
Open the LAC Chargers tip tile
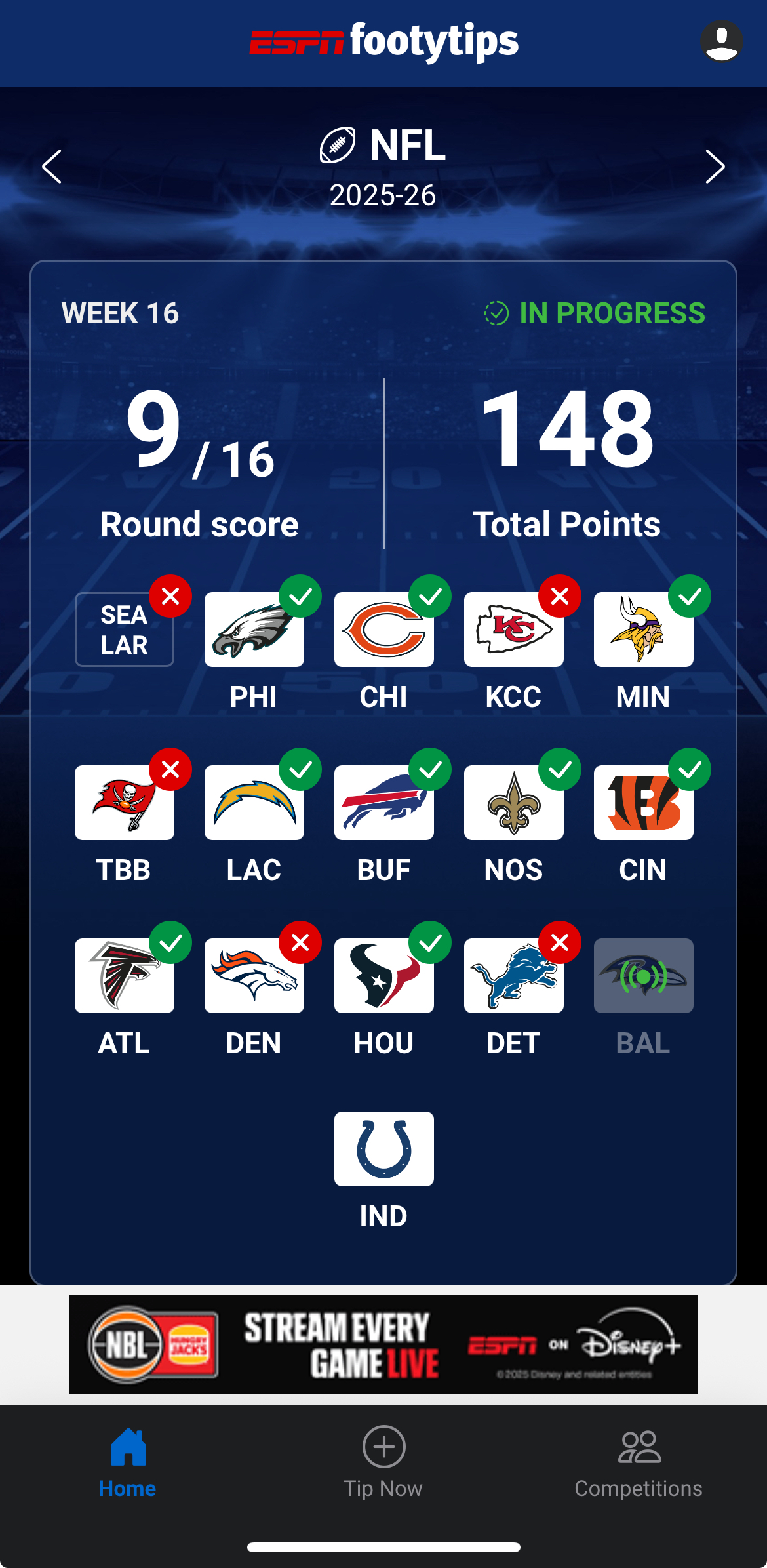point(254,803)
